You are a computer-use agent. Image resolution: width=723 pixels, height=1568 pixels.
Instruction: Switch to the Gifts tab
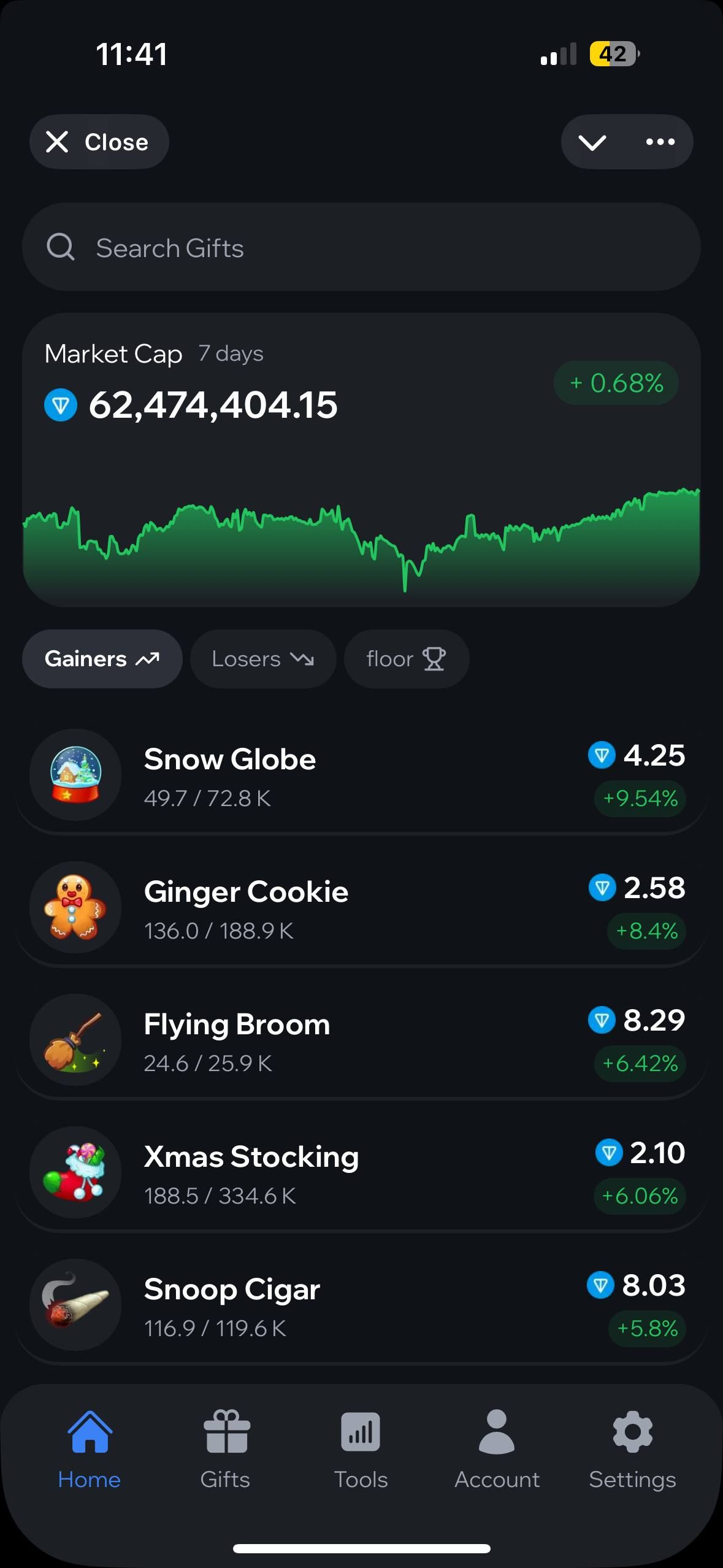(226, 1449)
